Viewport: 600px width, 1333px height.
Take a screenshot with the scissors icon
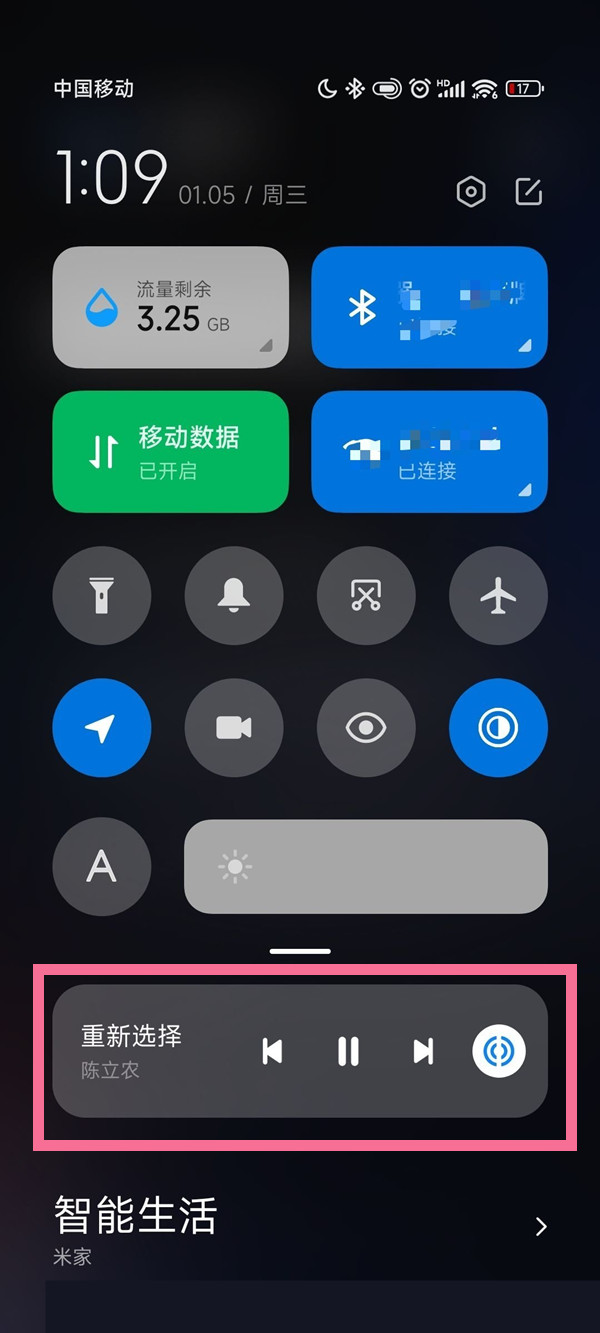(x=366, y=596)
